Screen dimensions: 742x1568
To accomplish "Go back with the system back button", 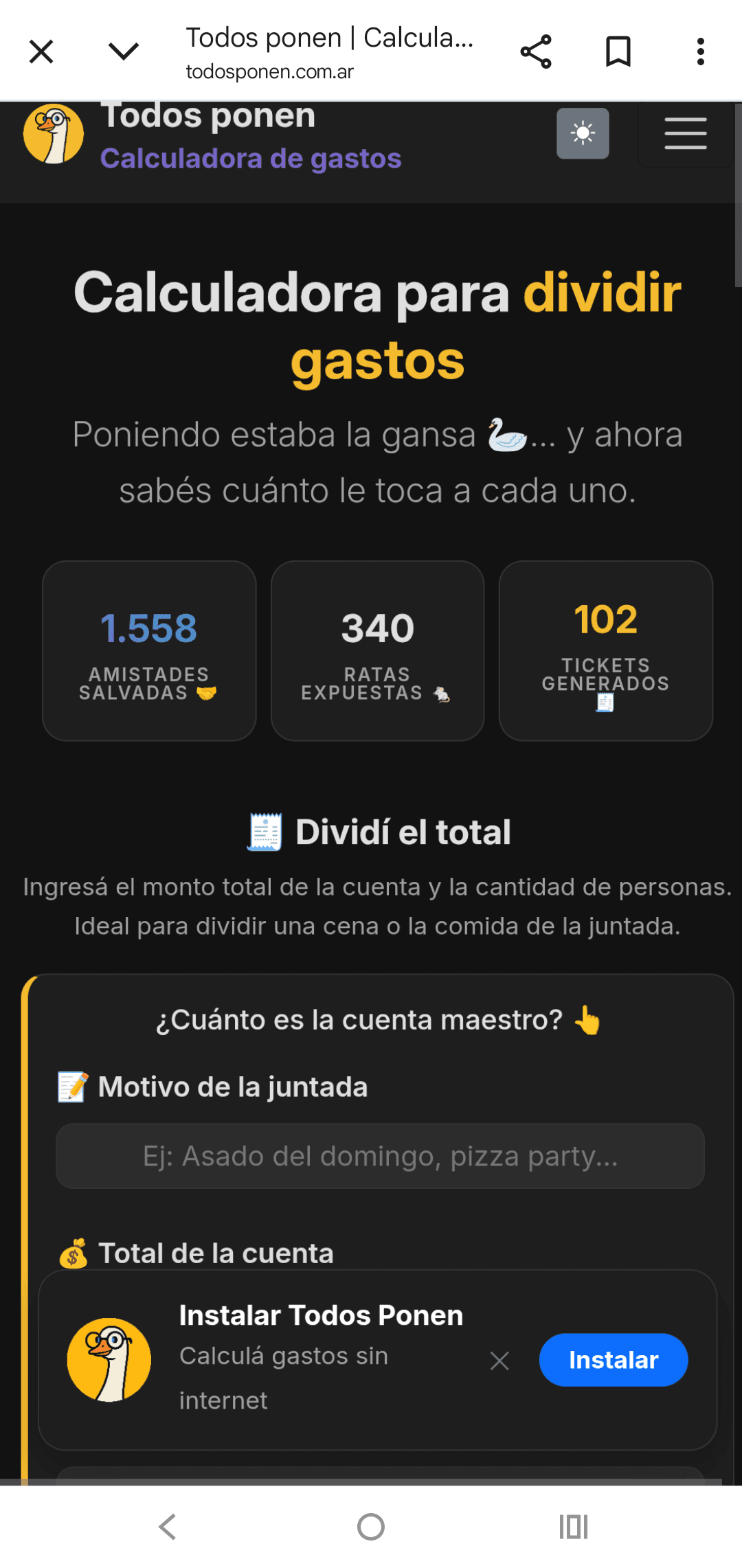I will (x=168, y=1527).
